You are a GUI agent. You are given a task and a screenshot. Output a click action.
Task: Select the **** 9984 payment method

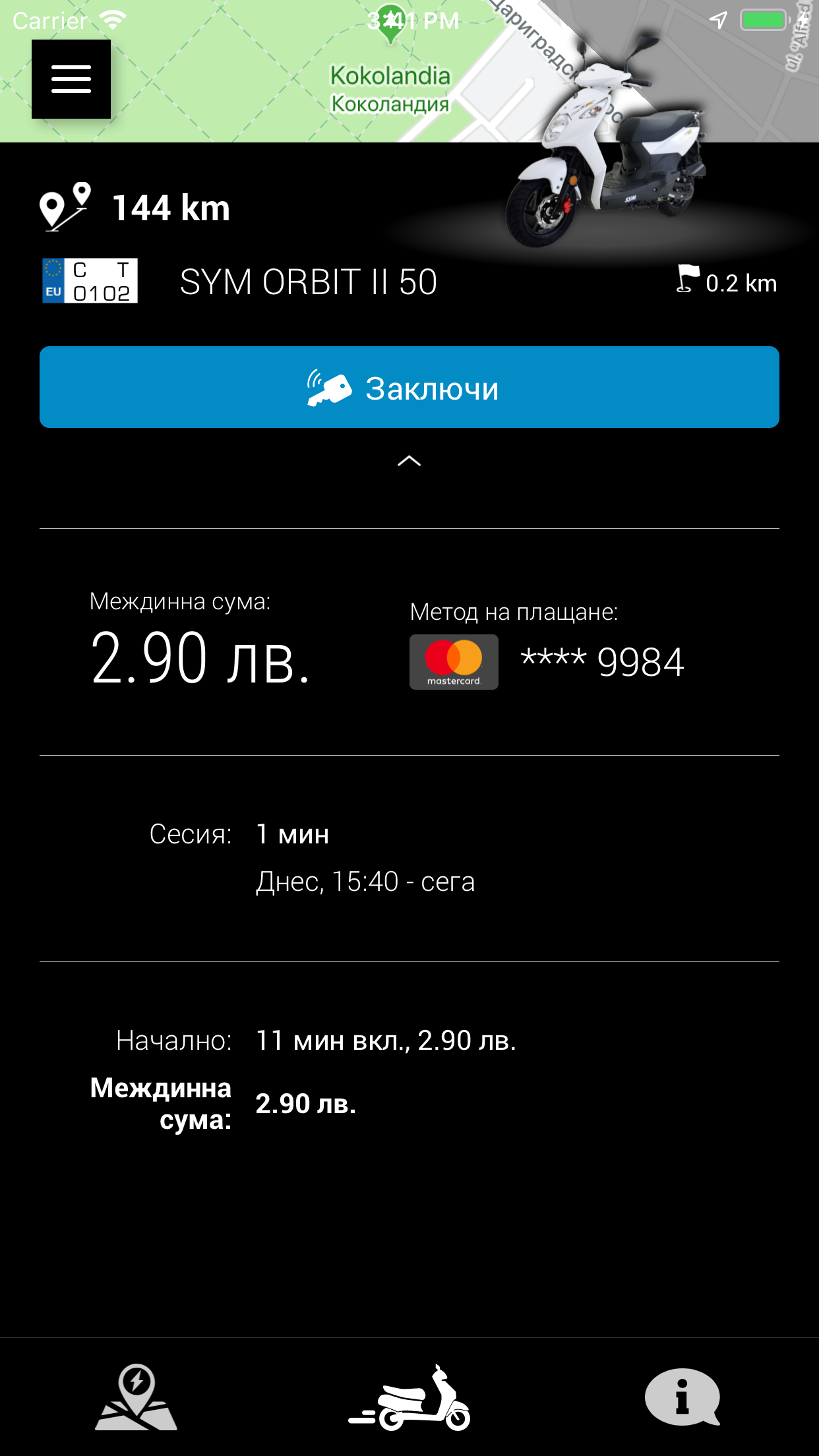click(603, 661)
